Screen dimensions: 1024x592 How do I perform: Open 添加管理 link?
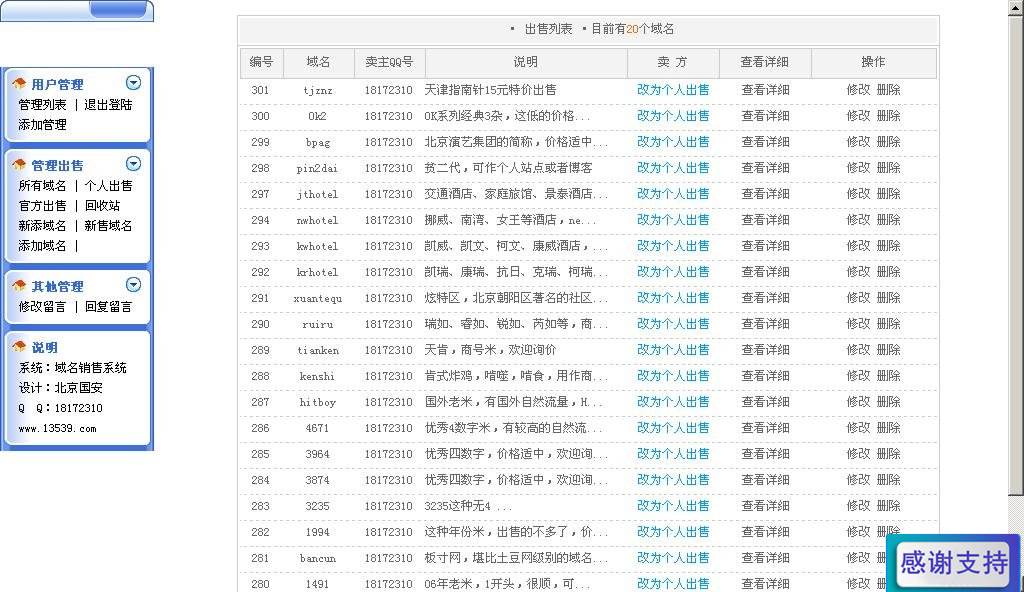tap(42, 125)
